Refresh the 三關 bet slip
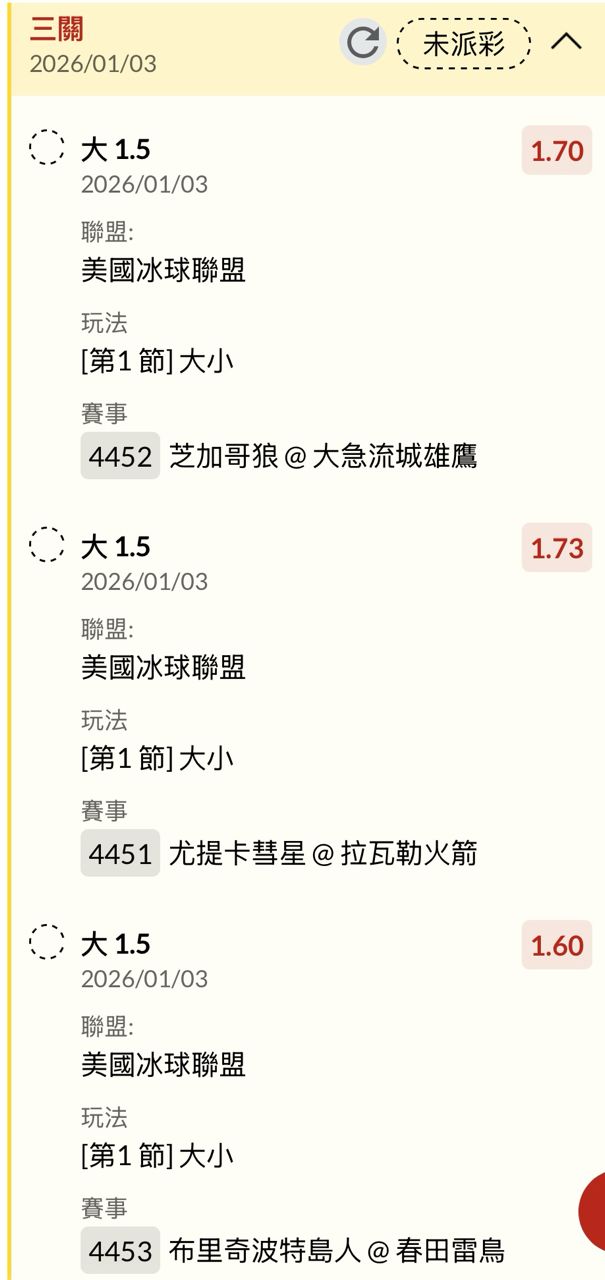Screen dimensions: 605x1280 pyautogui.click(x=362, y=42)
